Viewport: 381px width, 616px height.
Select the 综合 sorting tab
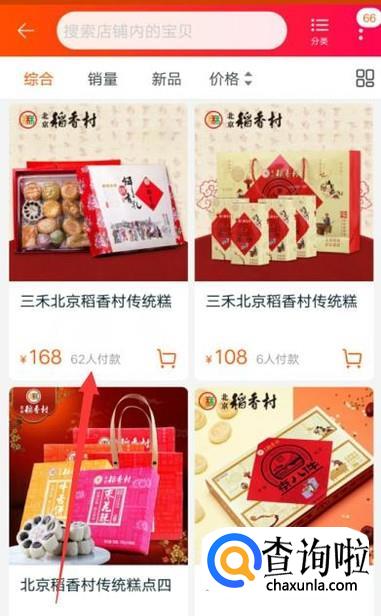tap(38, 79)
